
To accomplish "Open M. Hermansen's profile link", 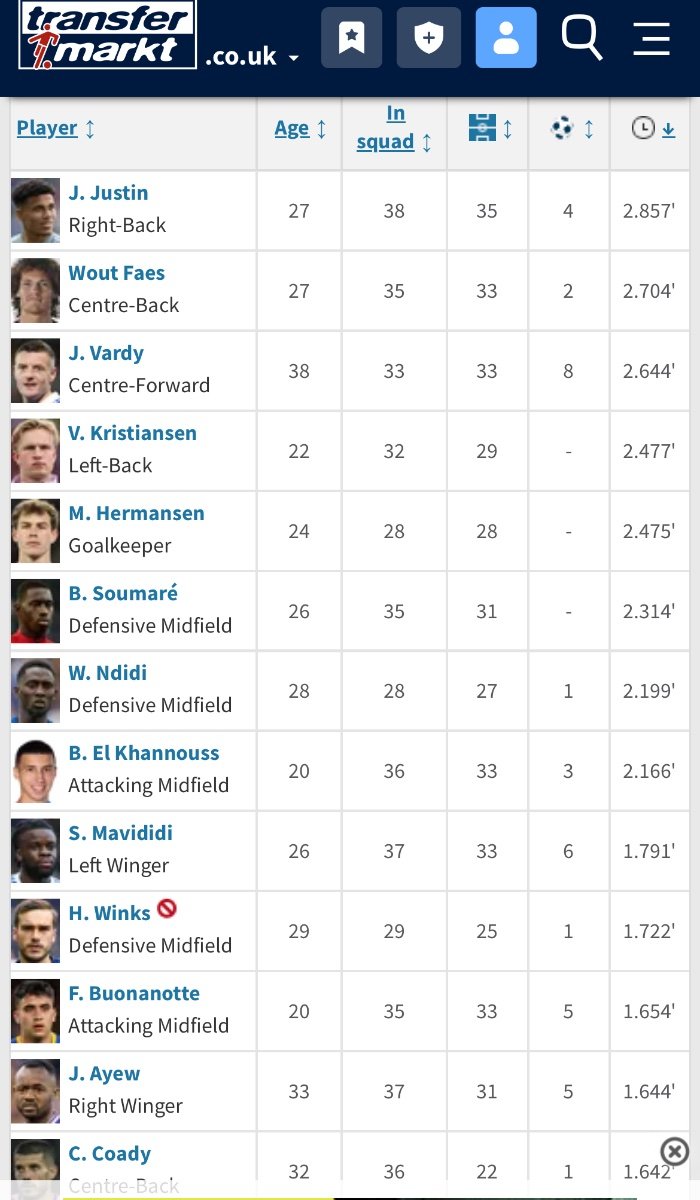I will click(x=136, y=513).
